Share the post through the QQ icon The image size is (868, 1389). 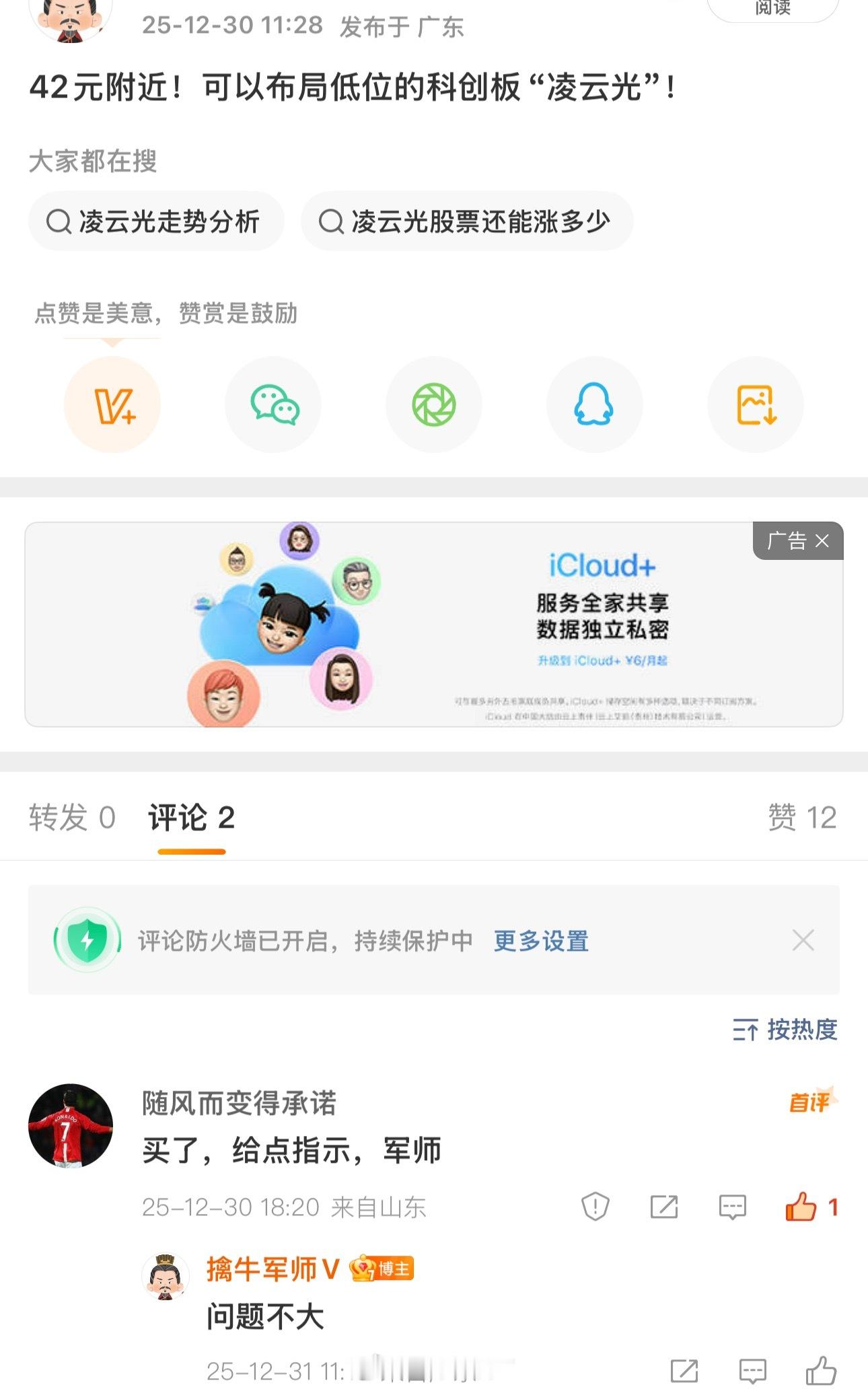595,404
